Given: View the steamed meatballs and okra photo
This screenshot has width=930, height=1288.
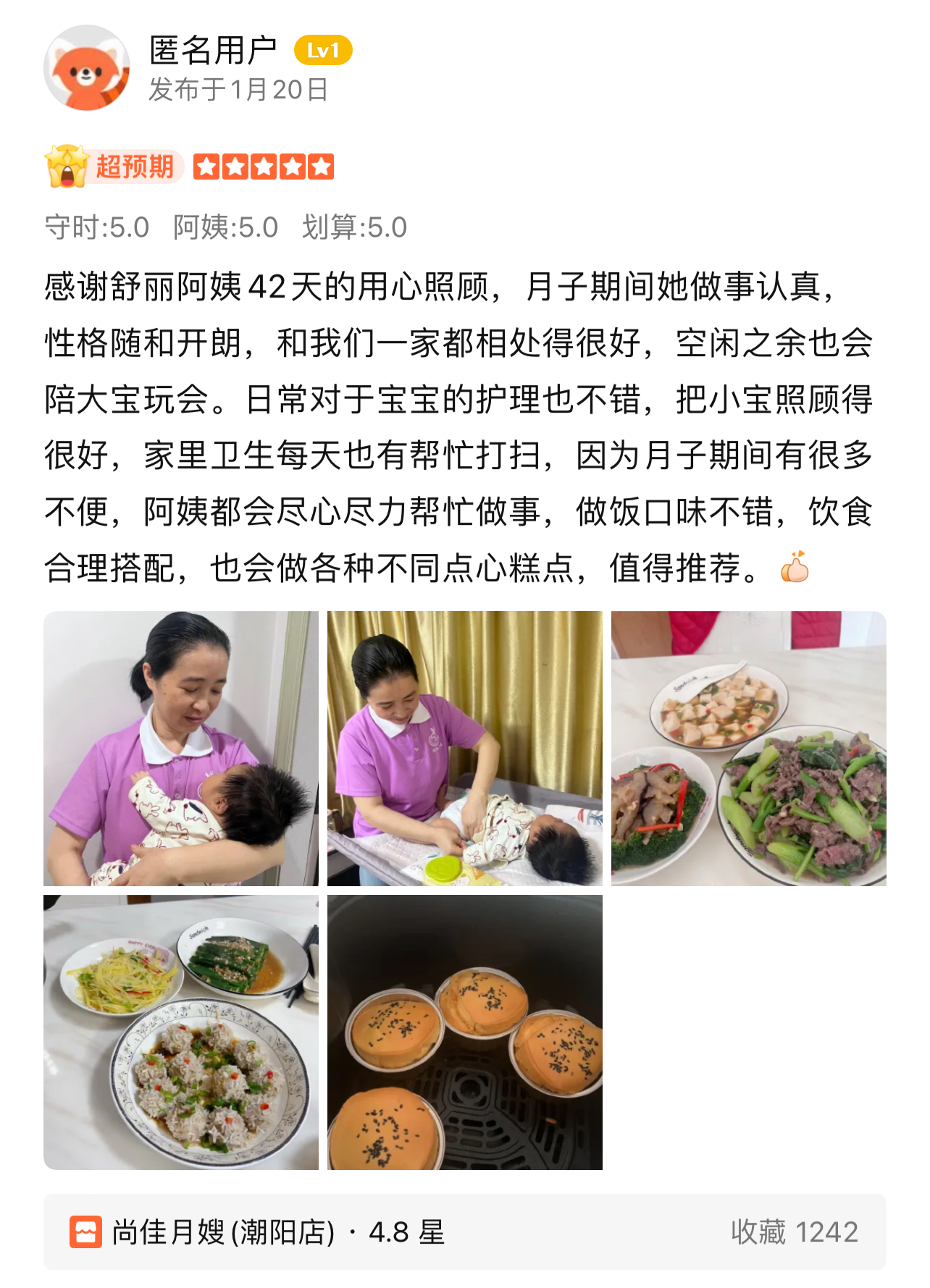Looking at the screenshot, I should pyautogui.click(x=181, y=1032).
